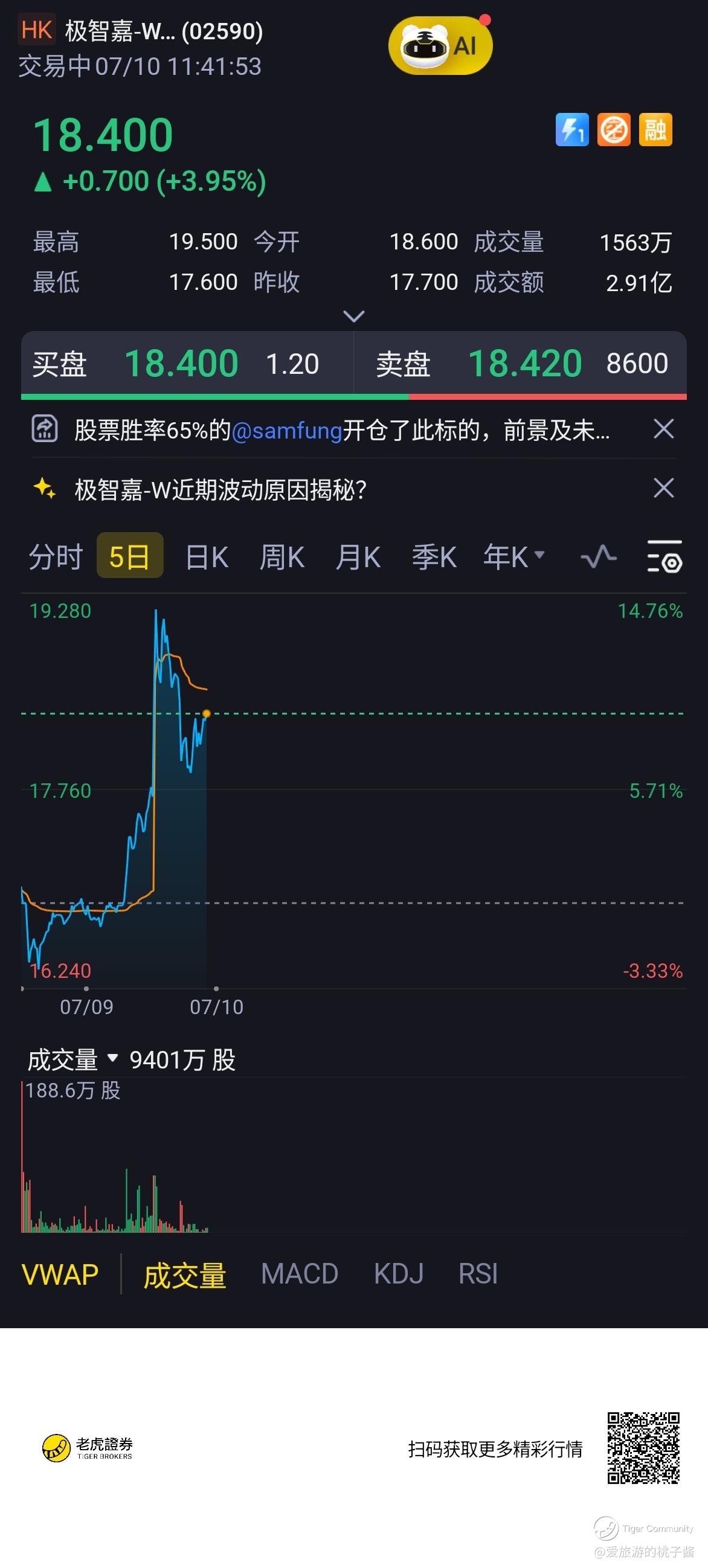Toggle the VWAP overlay indicator
Screen dimensions: 708x1568
coord(60,1274)
